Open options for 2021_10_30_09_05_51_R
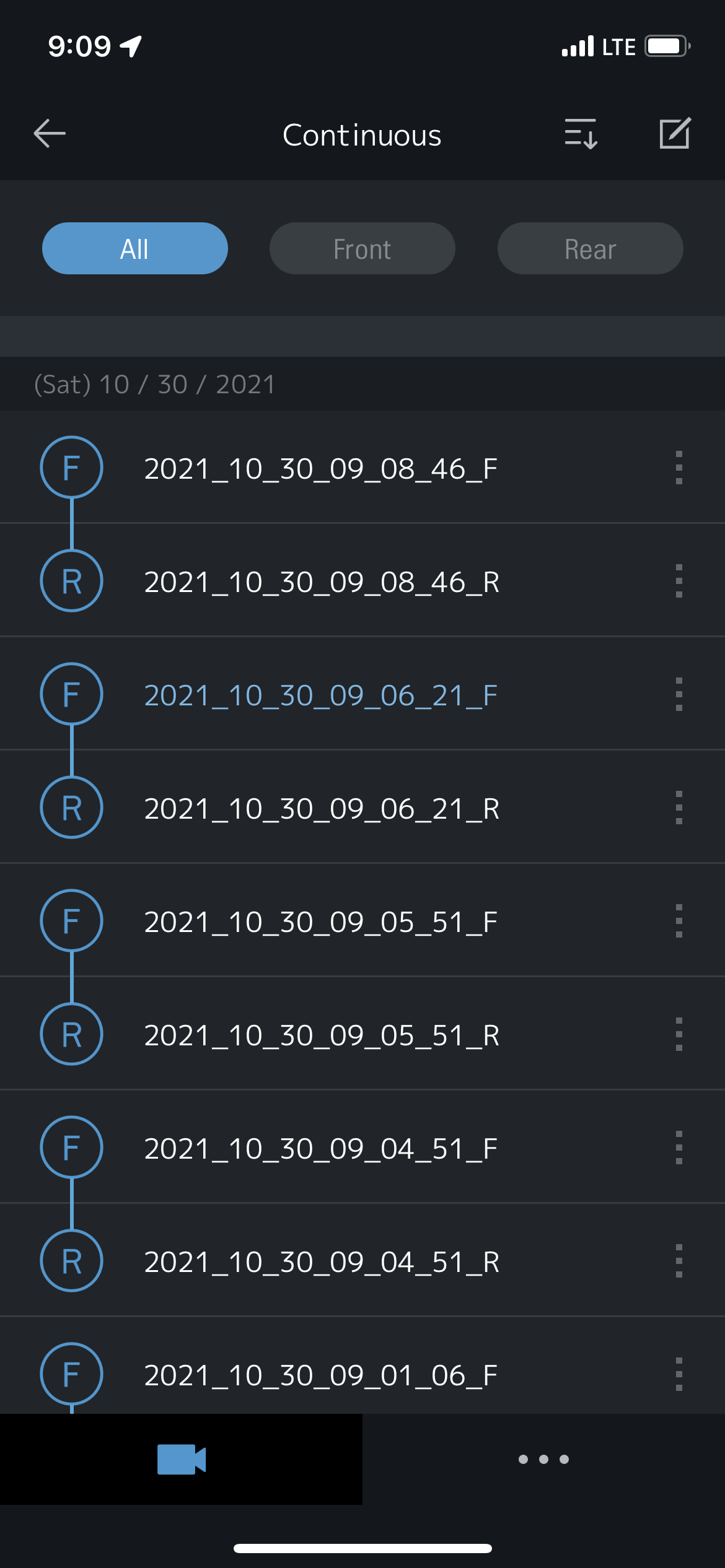725x1568 pixels. tap(679, 1034)
